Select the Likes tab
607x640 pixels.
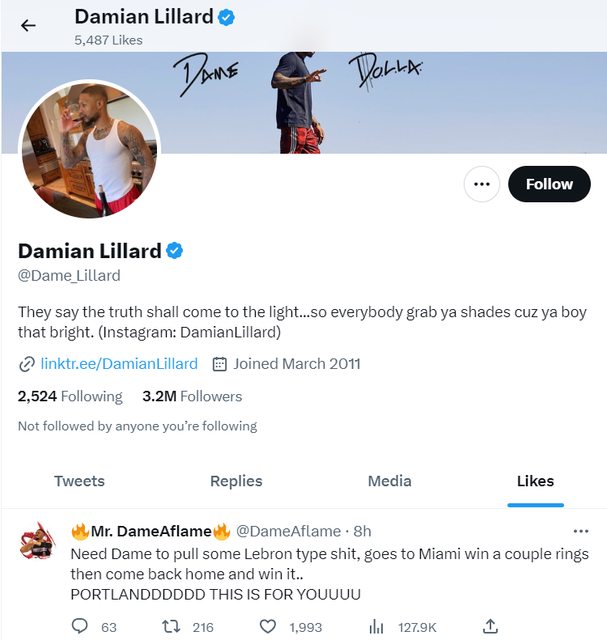pos(535,481)
